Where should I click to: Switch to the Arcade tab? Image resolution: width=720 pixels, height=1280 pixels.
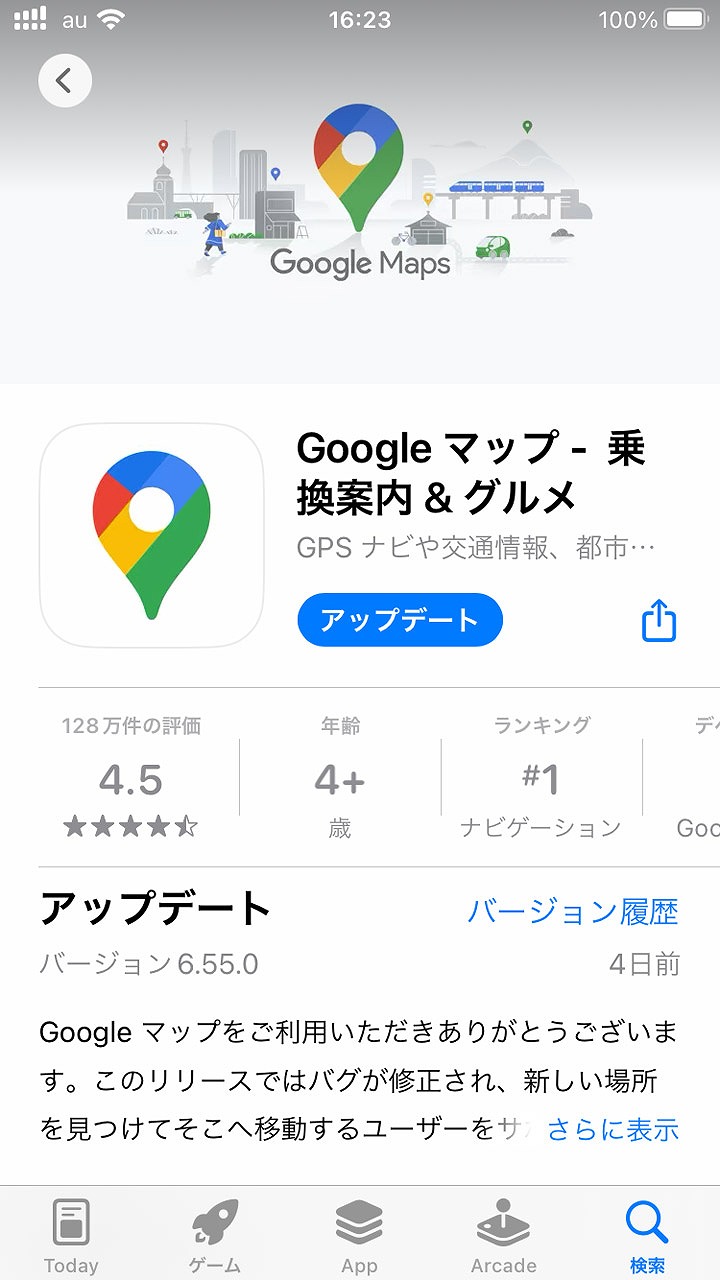[503, 1237]
